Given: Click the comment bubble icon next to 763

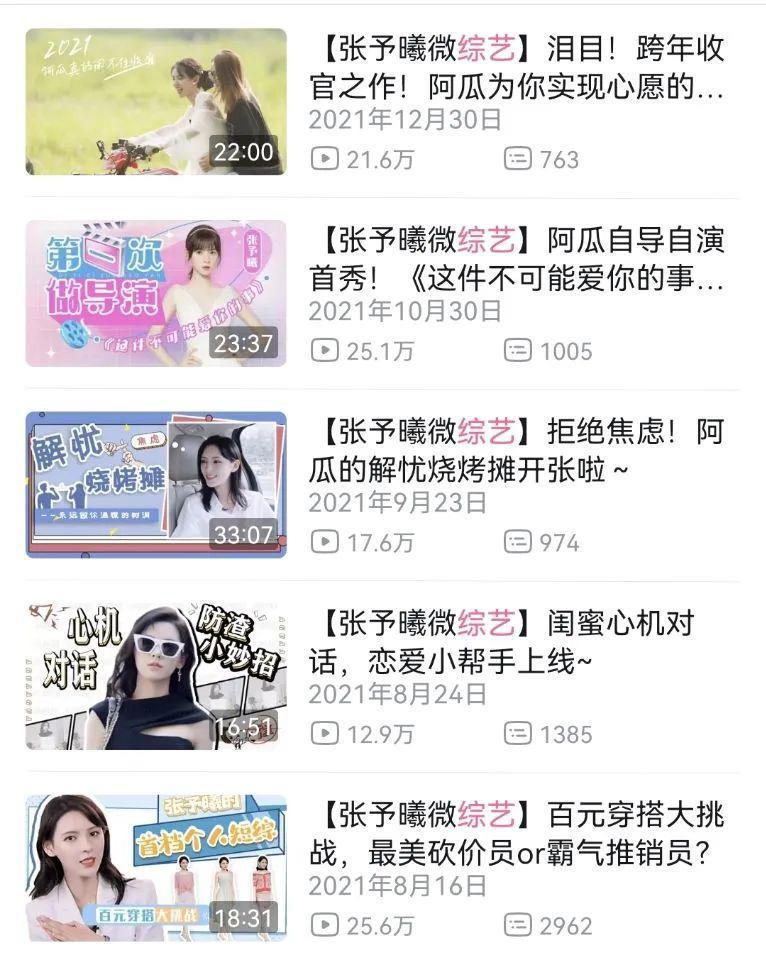Looking at the screenshot, I should [517, 156].
